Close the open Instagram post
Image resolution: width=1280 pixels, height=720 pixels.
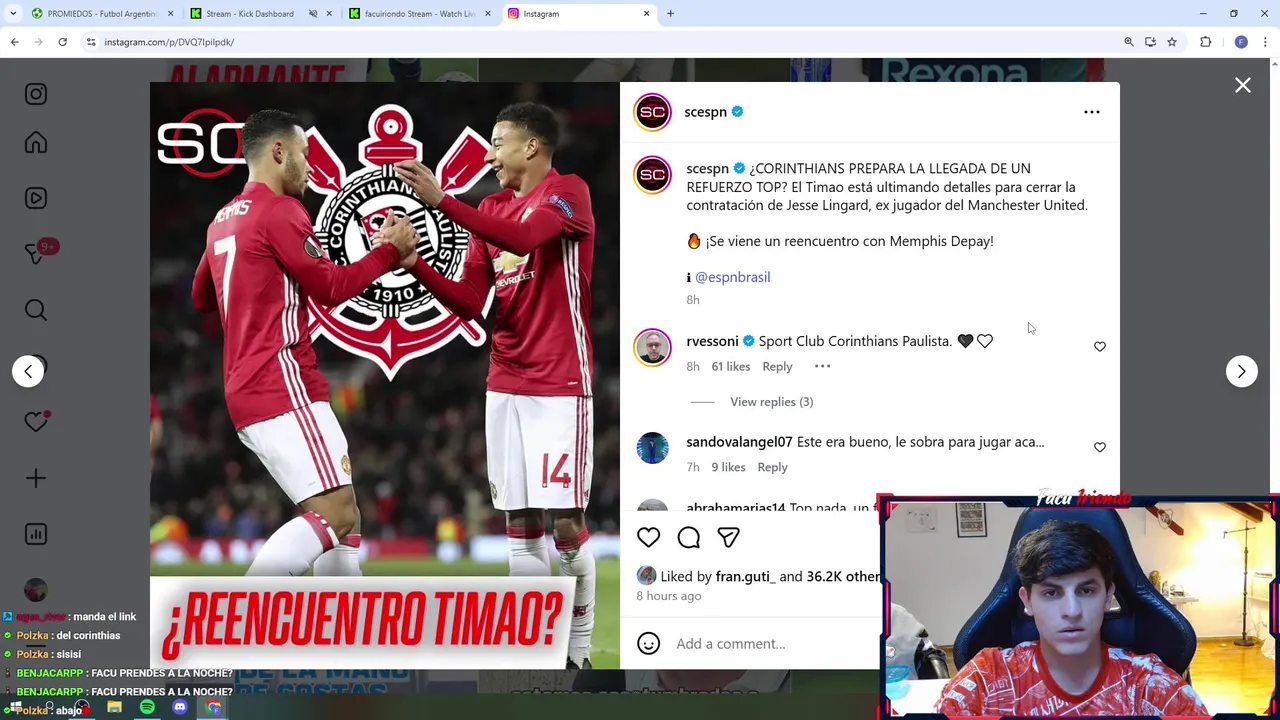[1242, 86]
